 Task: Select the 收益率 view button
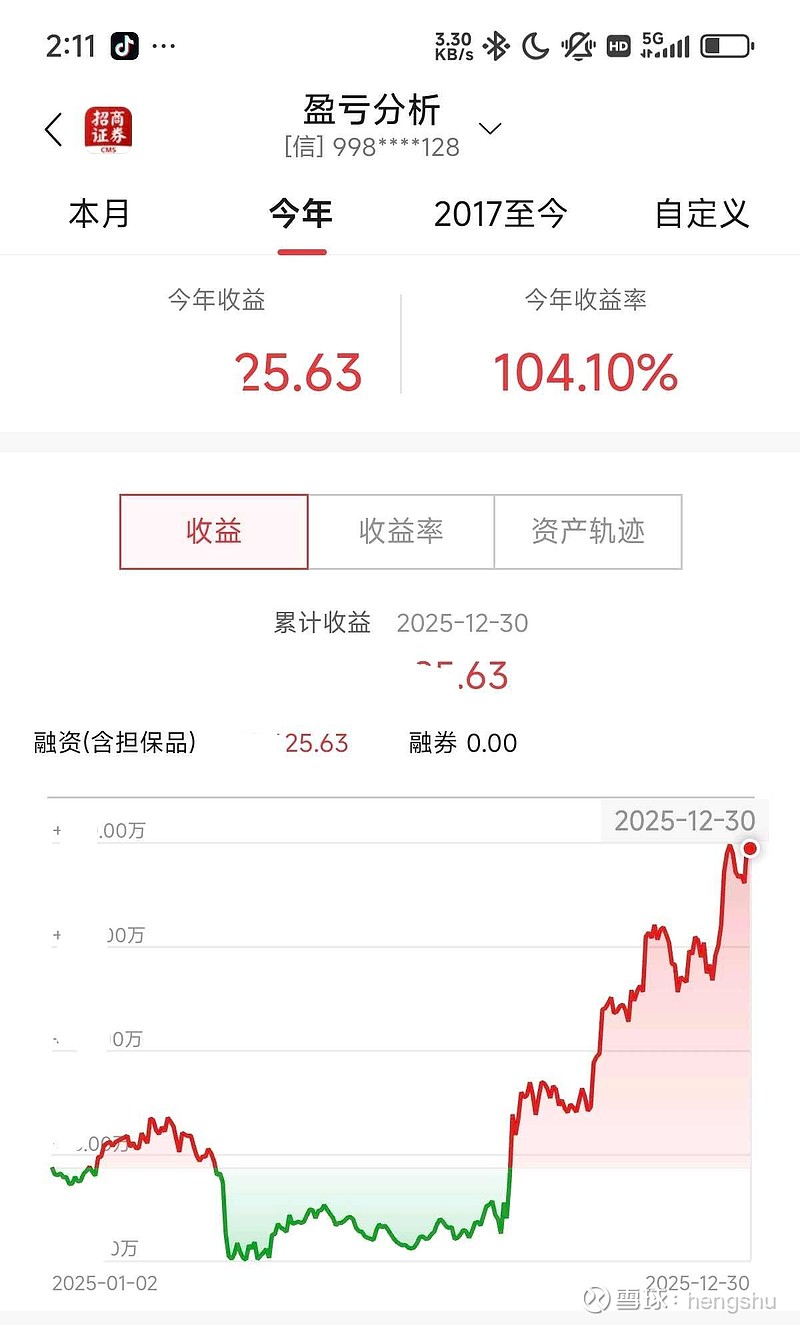pyautogui.click(x=400, y=531)
